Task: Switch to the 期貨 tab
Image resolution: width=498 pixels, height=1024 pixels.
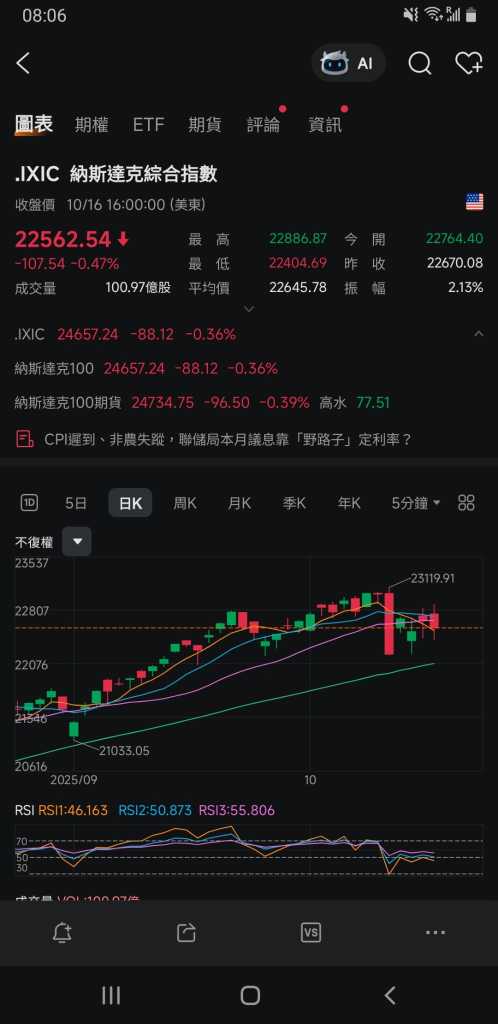Action: tap(205, 125)
